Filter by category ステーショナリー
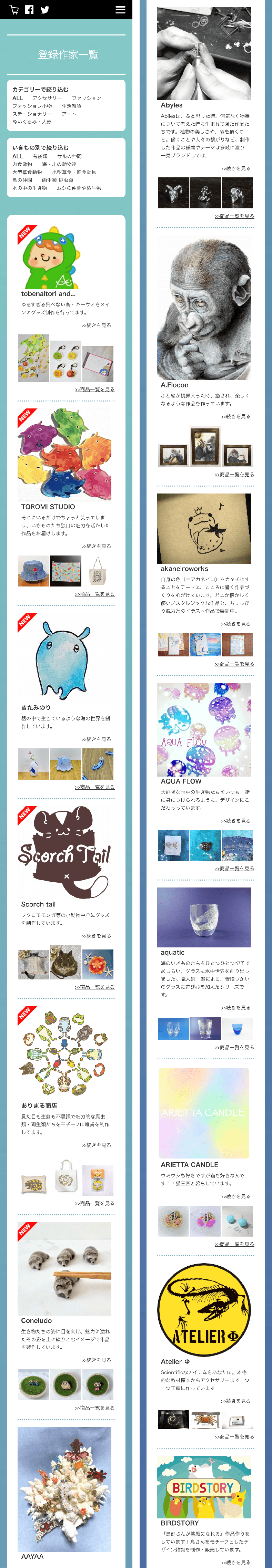Viewport: 272px width, 1568px height. [x=32, y=114]
